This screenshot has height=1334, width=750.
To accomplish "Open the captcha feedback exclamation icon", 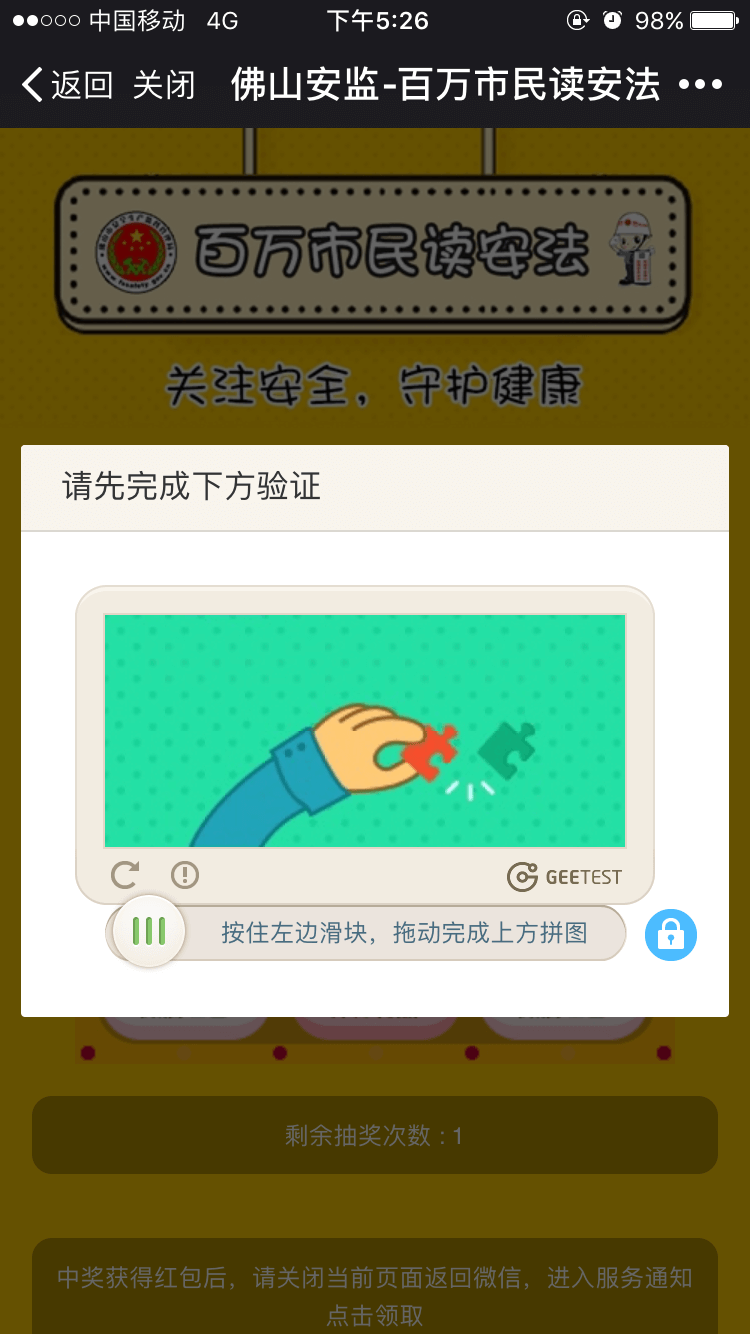I will [185, 875].
